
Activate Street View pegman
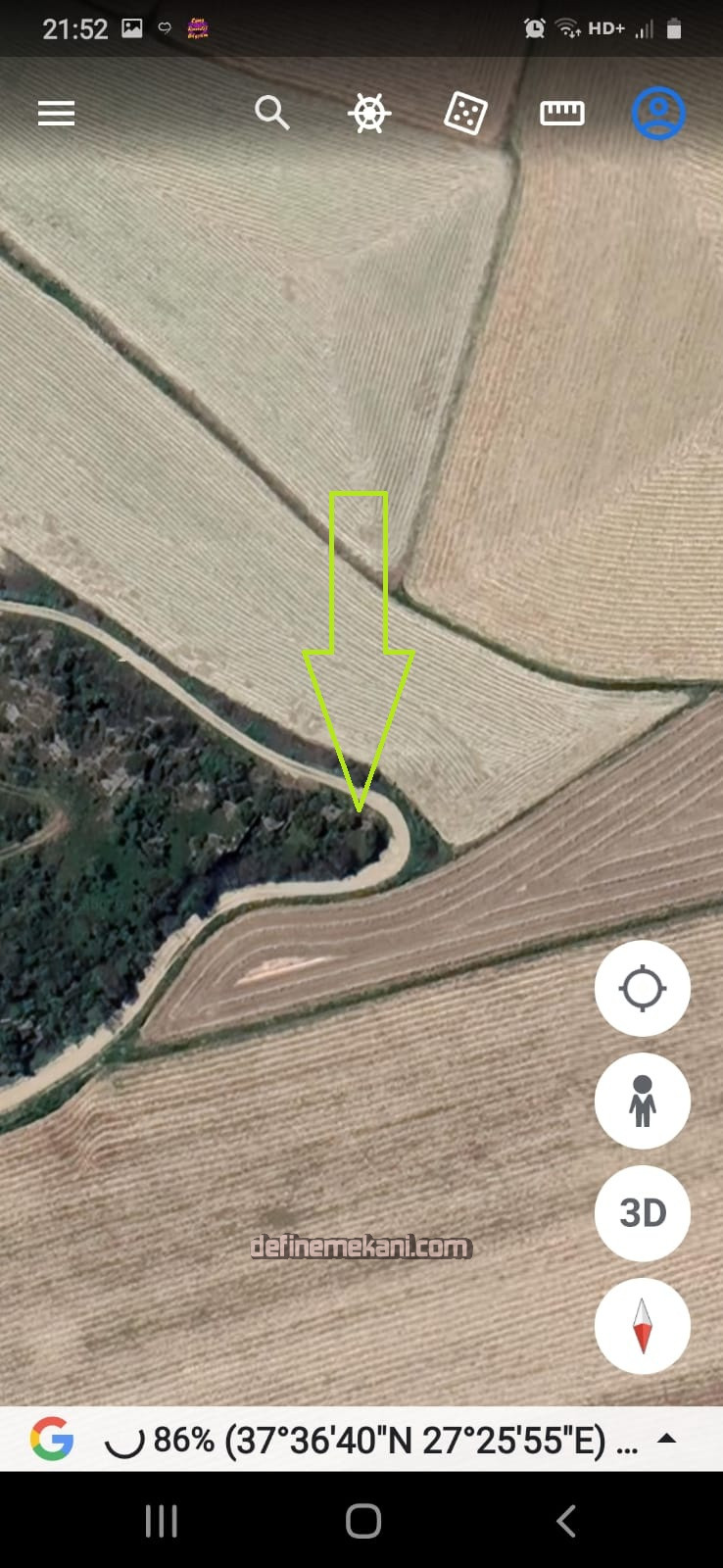[643, 1101]
